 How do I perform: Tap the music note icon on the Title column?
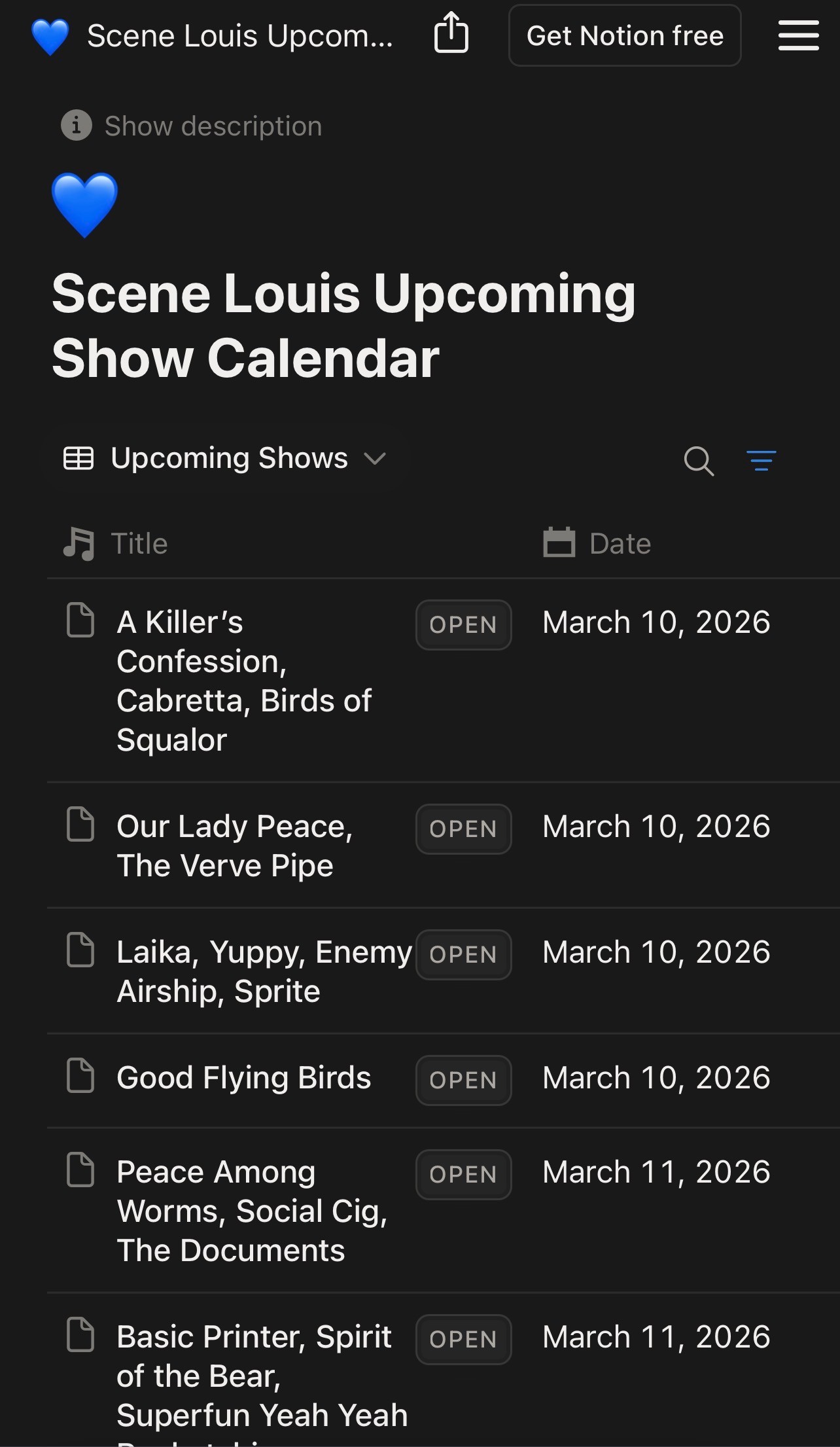tap(79, 543)
